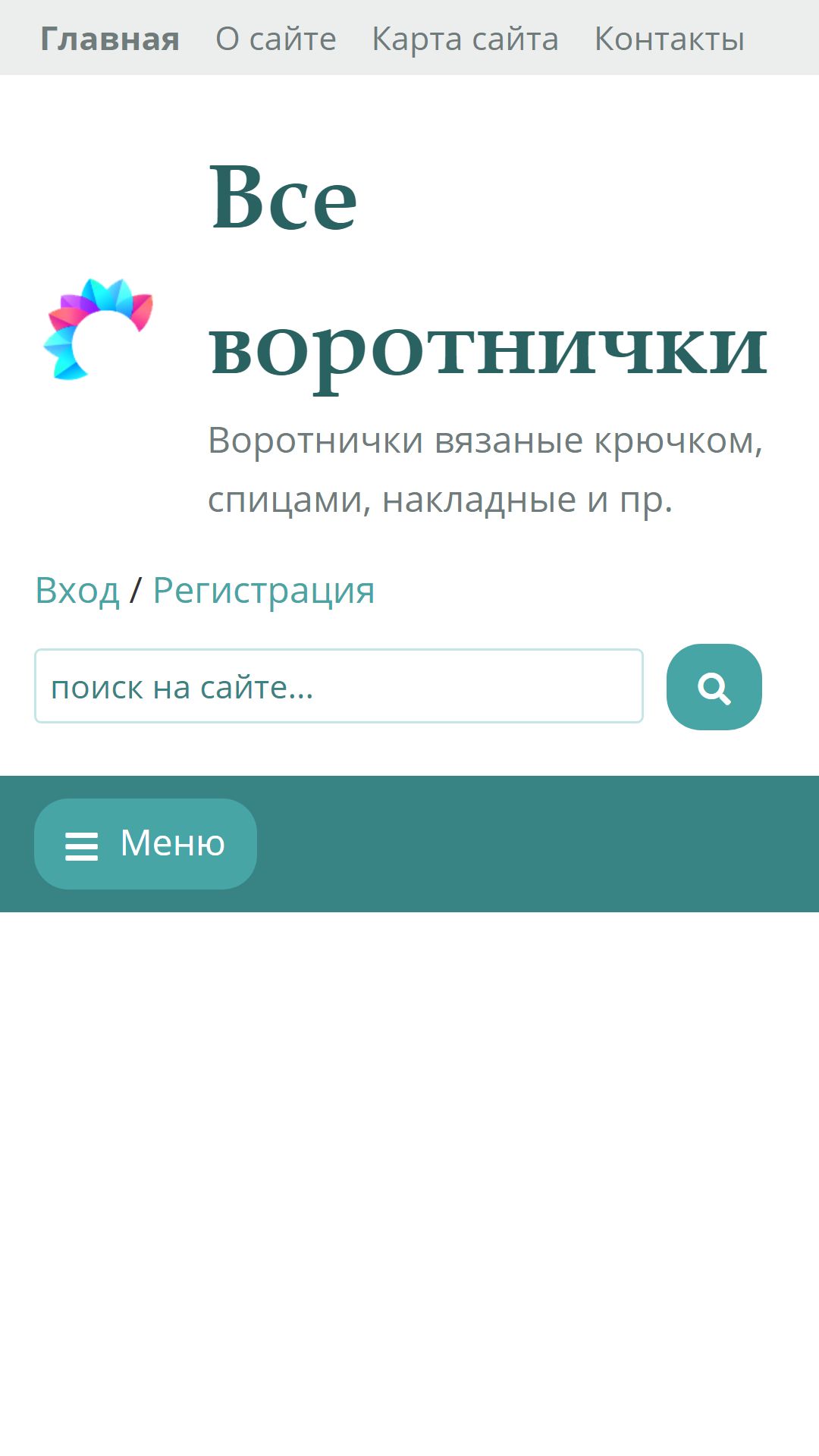Open the Регистрация link
This screenshot has width=819, height=1456.
pyautogui.click(x=264, y=590)
